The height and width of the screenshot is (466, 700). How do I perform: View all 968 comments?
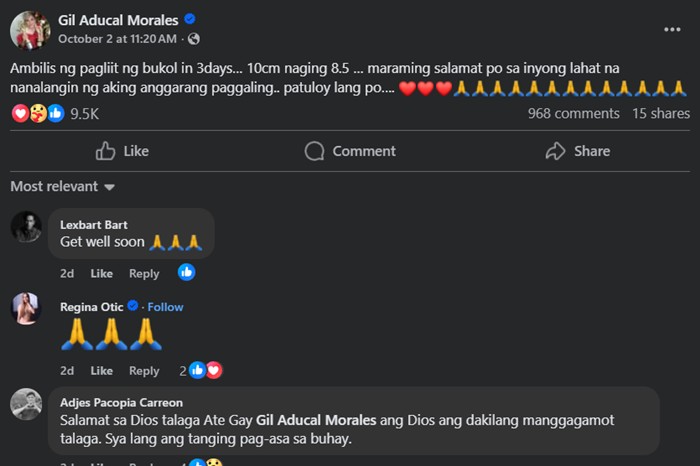pyautogui.click(x=573, y=114)
